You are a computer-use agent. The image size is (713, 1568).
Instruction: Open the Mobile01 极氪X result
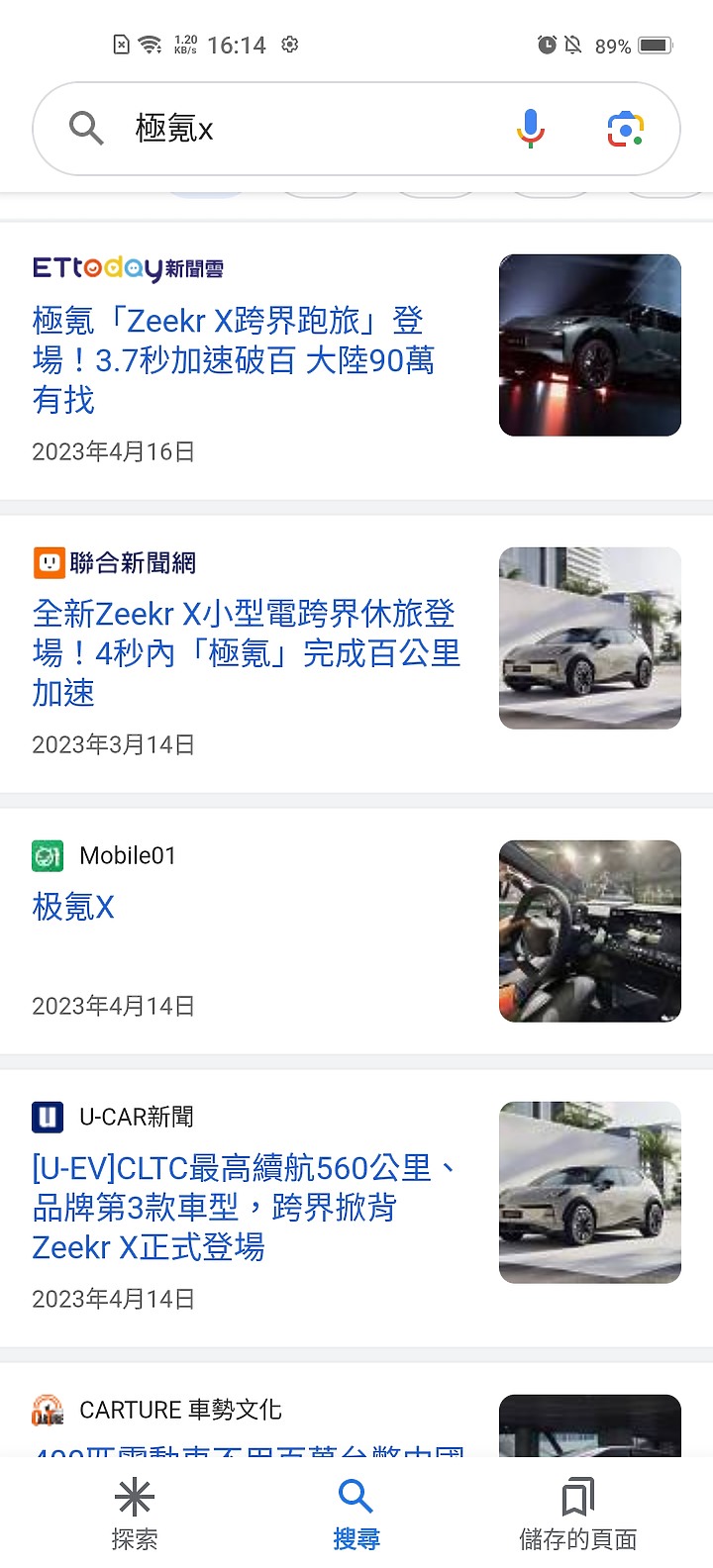click(x=73, y=907)
